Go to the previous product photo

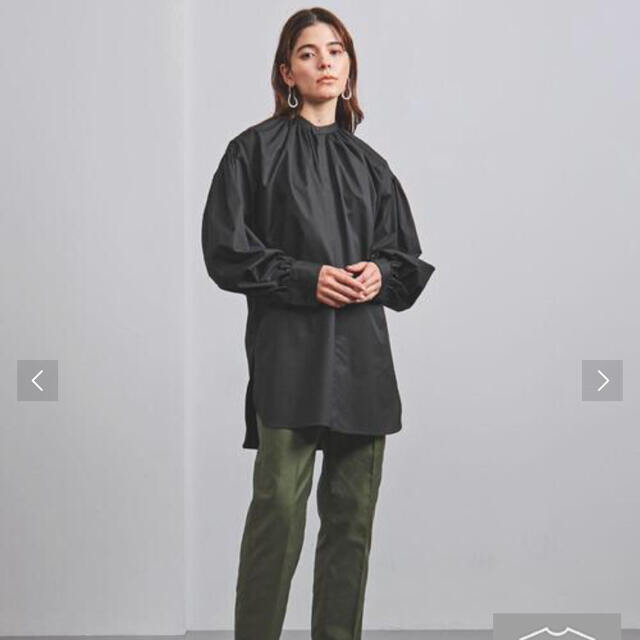[37, 380]
